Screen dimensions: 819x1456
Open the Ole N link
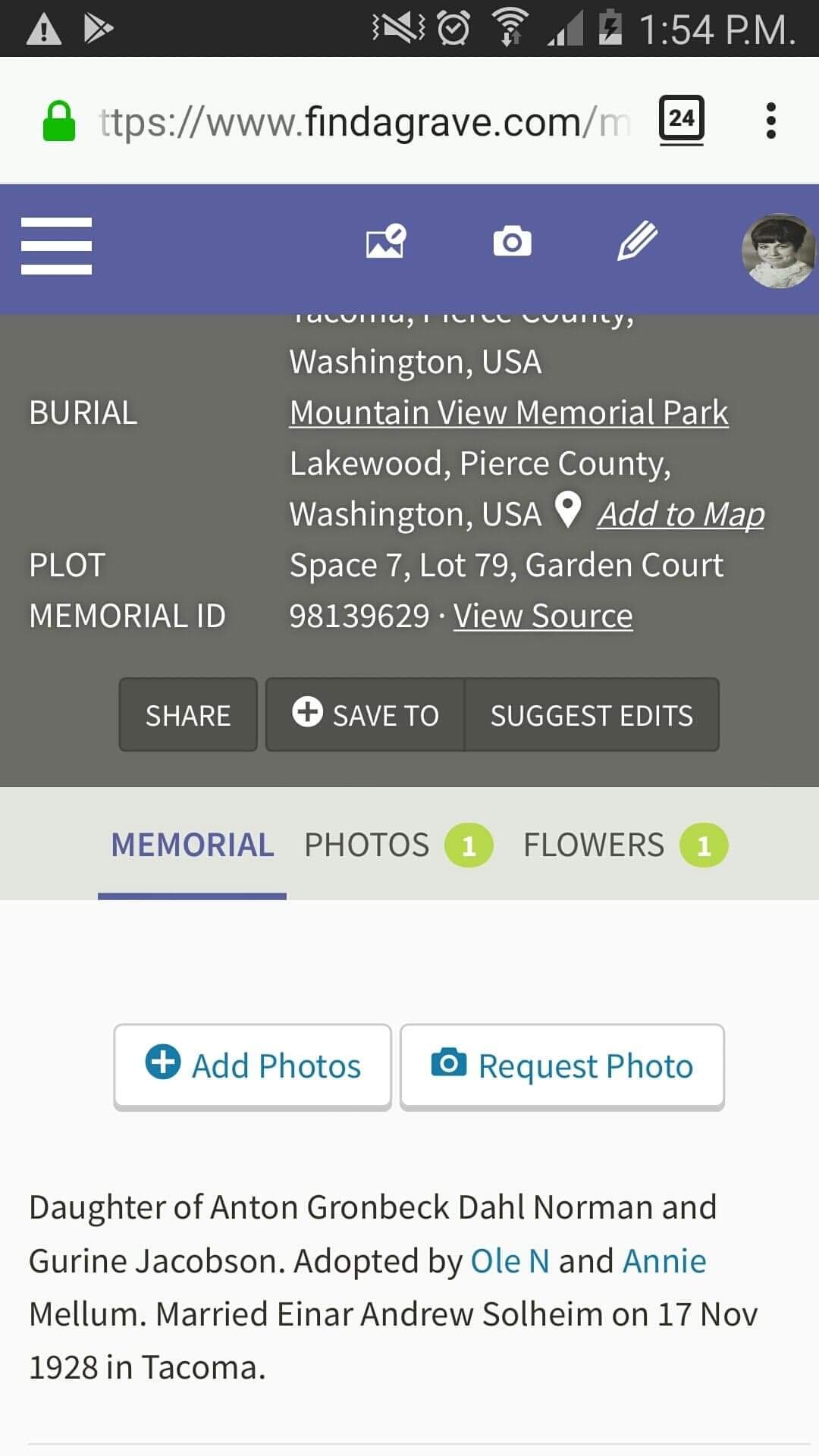click(x=510, y=1261)
